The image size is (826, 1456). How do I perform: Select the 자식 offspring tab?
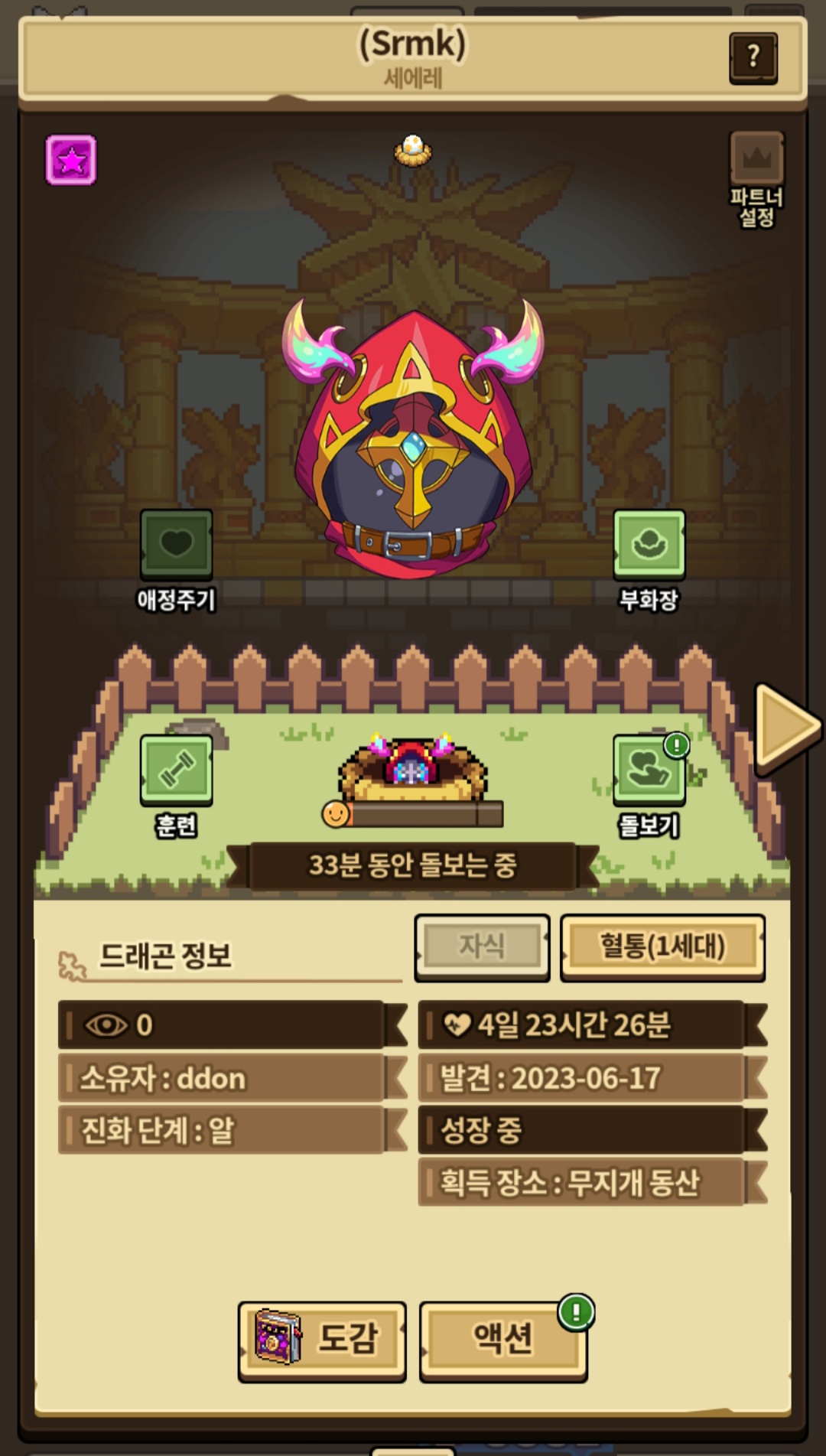[482, 946]
